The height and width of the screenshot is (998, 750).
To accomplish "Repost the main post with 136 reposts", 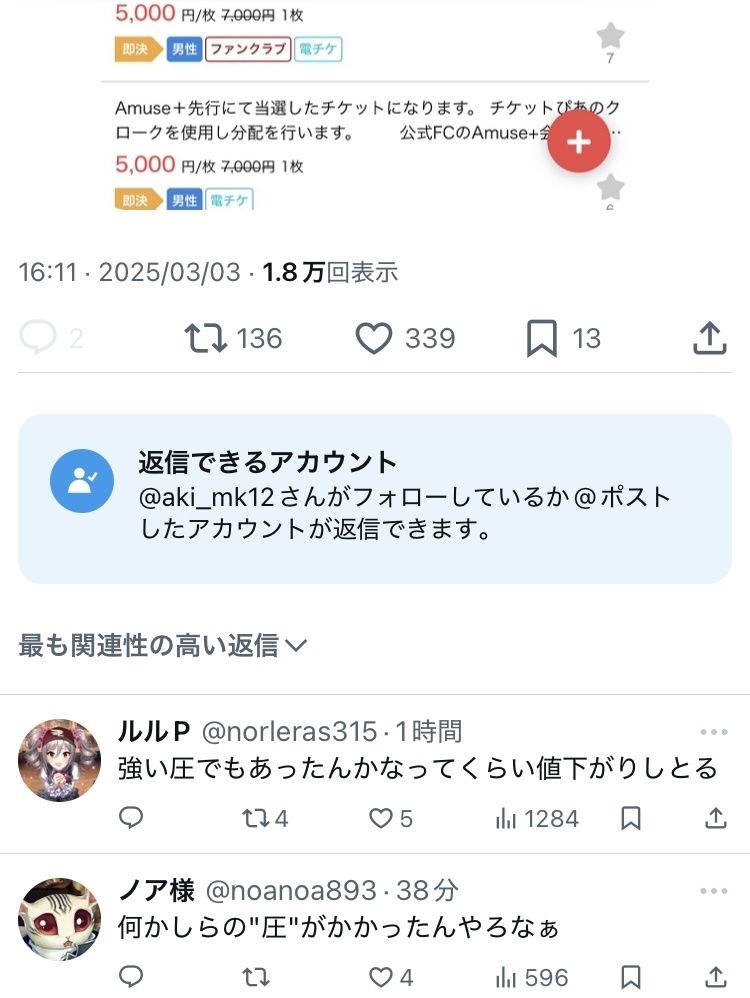I will 207,339.
